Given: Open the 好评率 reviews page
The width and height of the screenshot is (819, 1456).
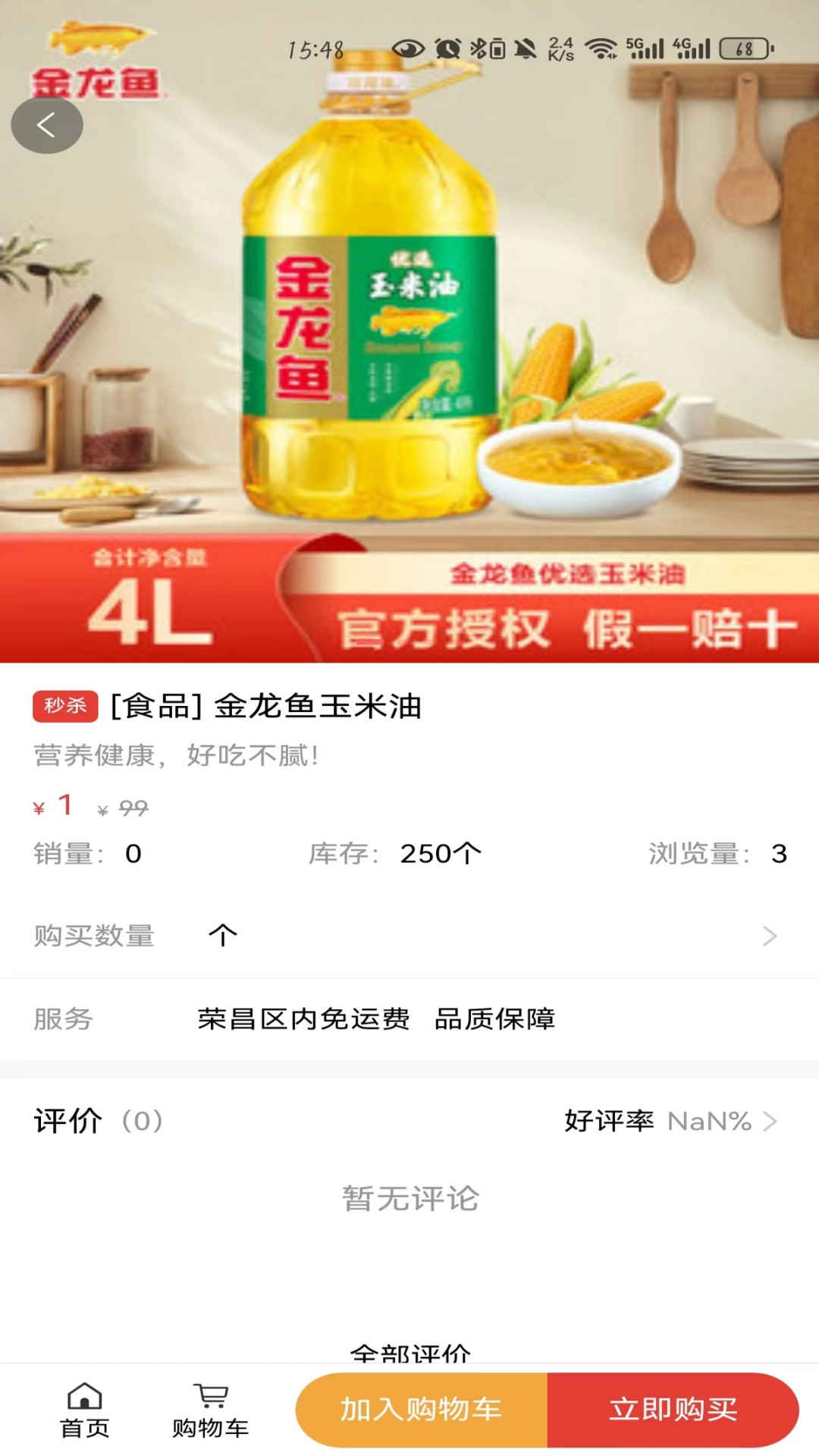Looking at the screenshot, I should pyautogui.click(x=670, y=1121).
